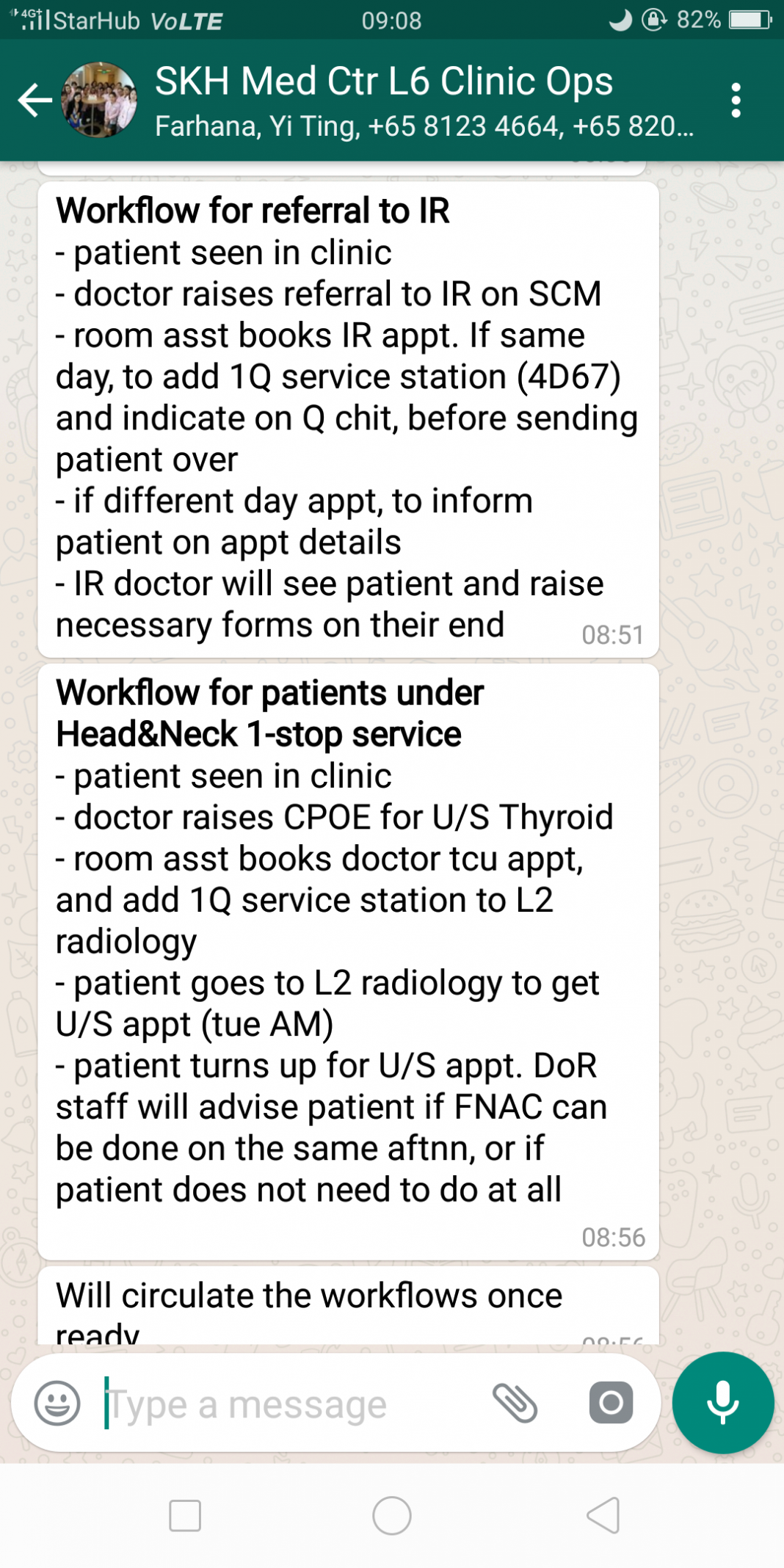Open the emoji picker
The height and width of the screenshot is (1568, 784).
pos(57,1403)
